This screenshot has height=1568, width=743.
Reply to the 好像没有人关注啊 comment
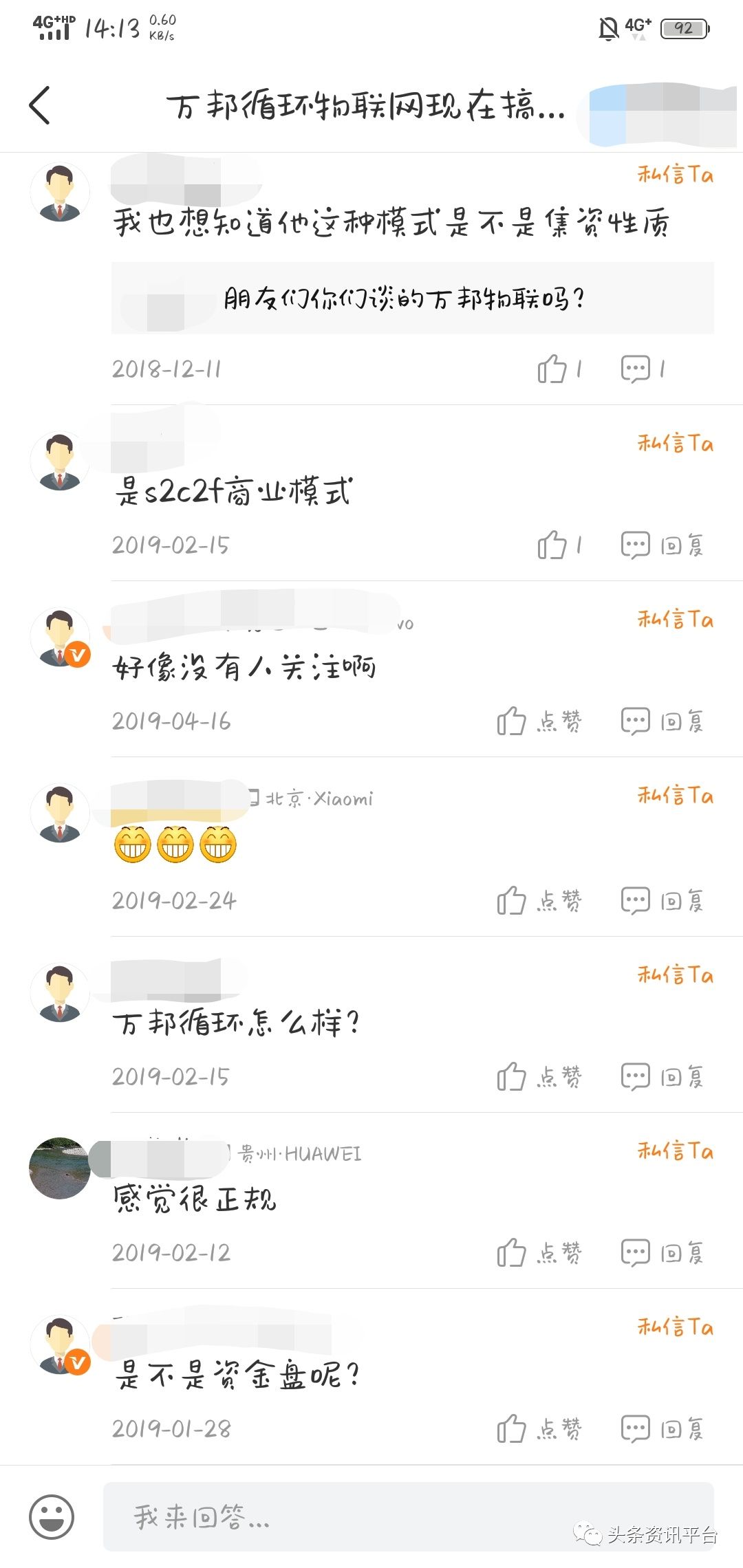[663, 721]
